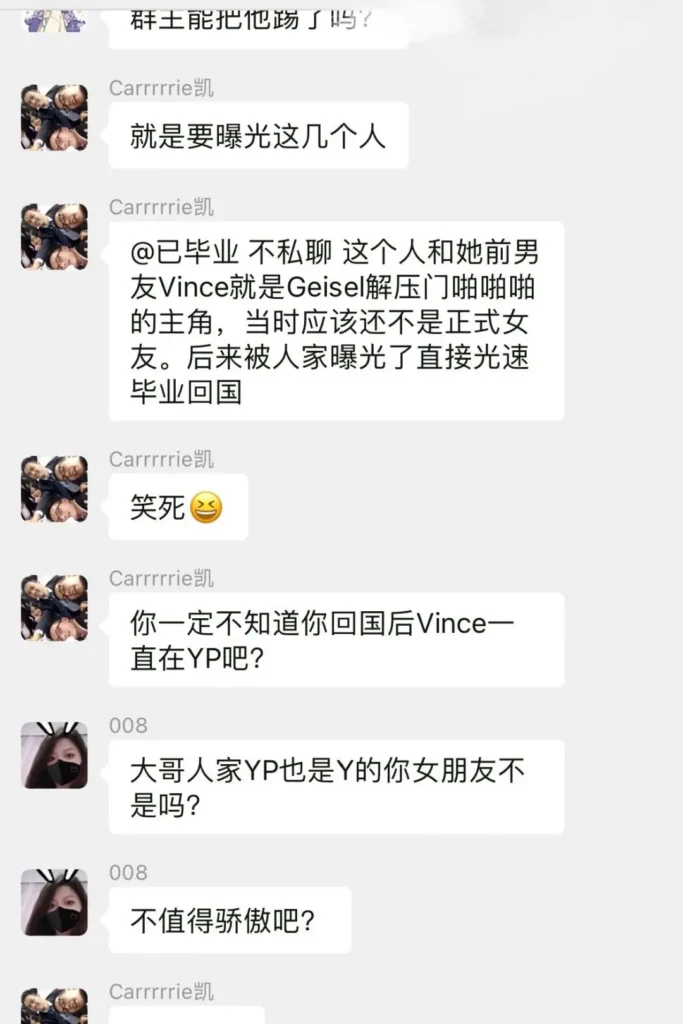683x1024 pixels.
Task: Tap Carrrrrie凯's avatar next to the @已毕业 message
Action: point(54,237)
